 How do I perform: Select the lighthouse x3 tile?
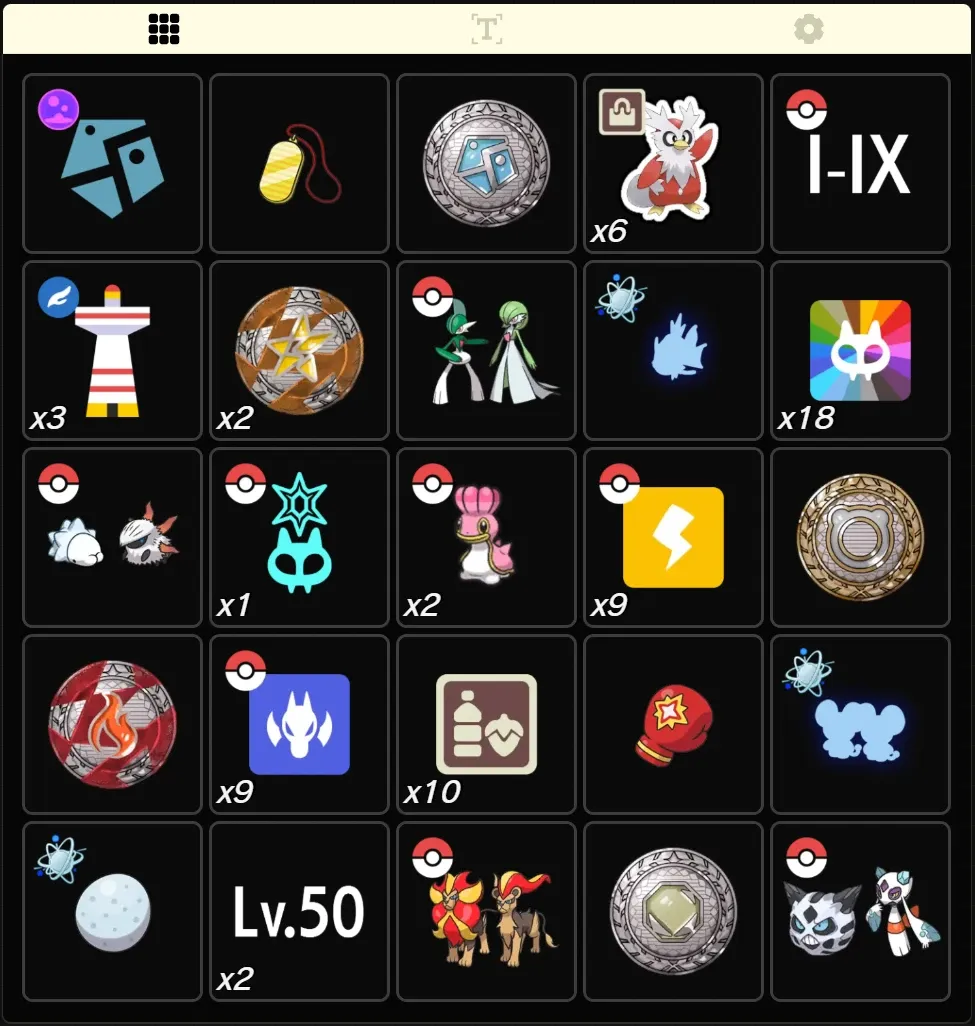tap(112, 350)
